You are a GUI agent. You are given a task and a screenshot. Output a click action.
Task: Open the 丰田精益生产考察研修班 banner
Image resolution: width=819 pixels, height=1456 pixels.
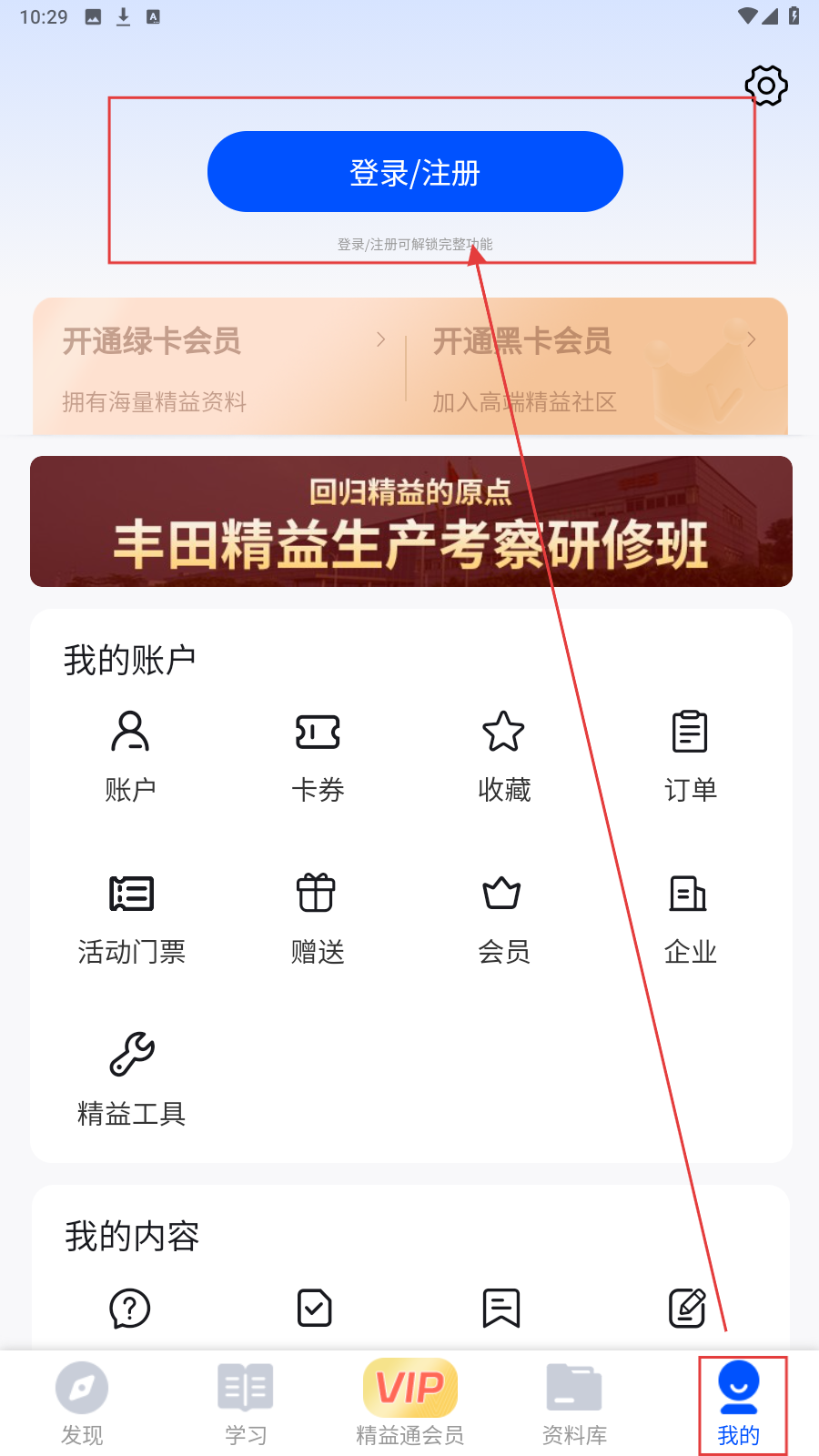coord(410,521)
